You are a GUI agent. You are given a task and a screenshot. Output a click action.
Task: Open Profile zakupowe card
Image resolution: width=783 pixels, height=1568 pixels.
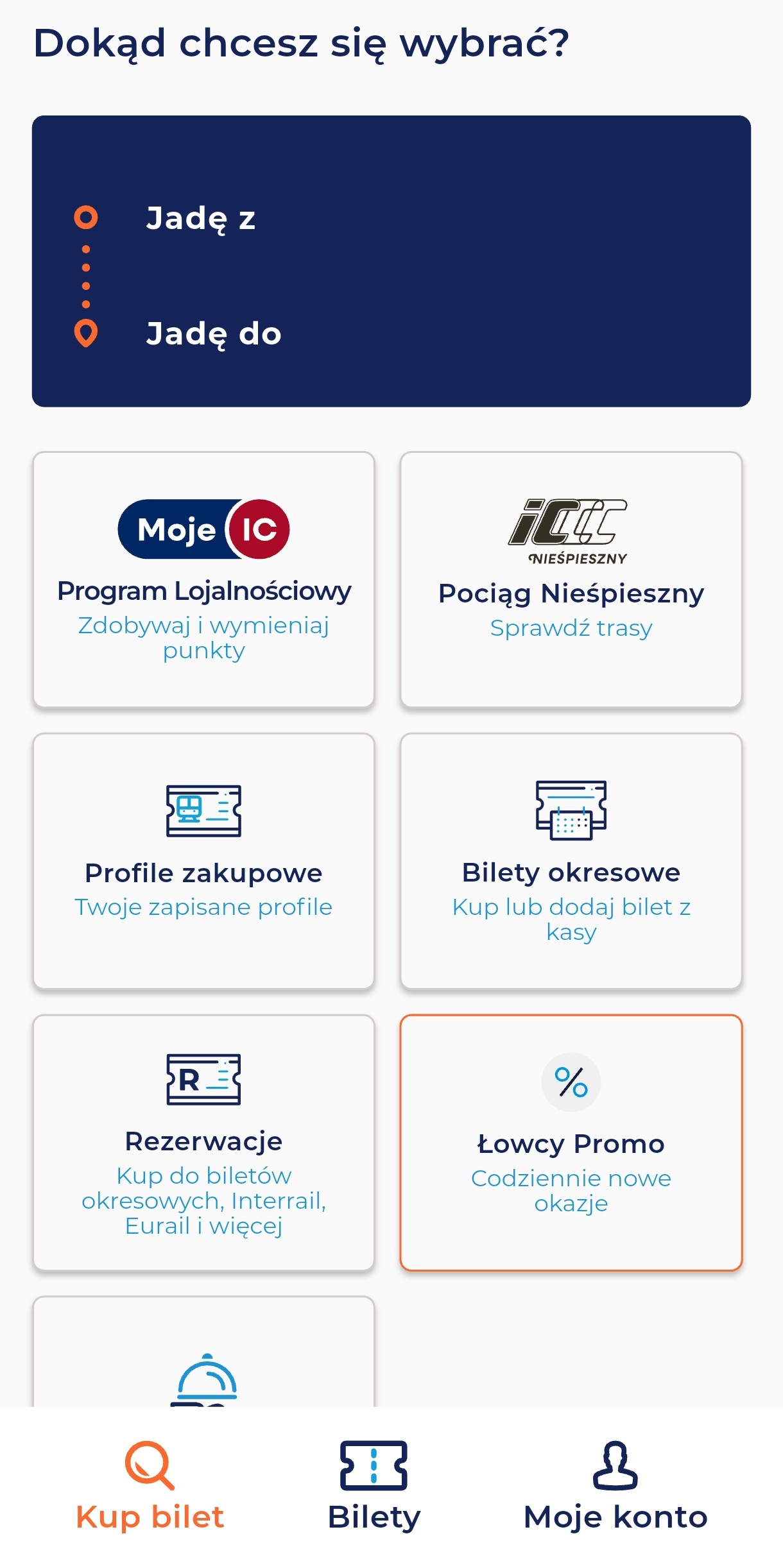click(203, 861)
